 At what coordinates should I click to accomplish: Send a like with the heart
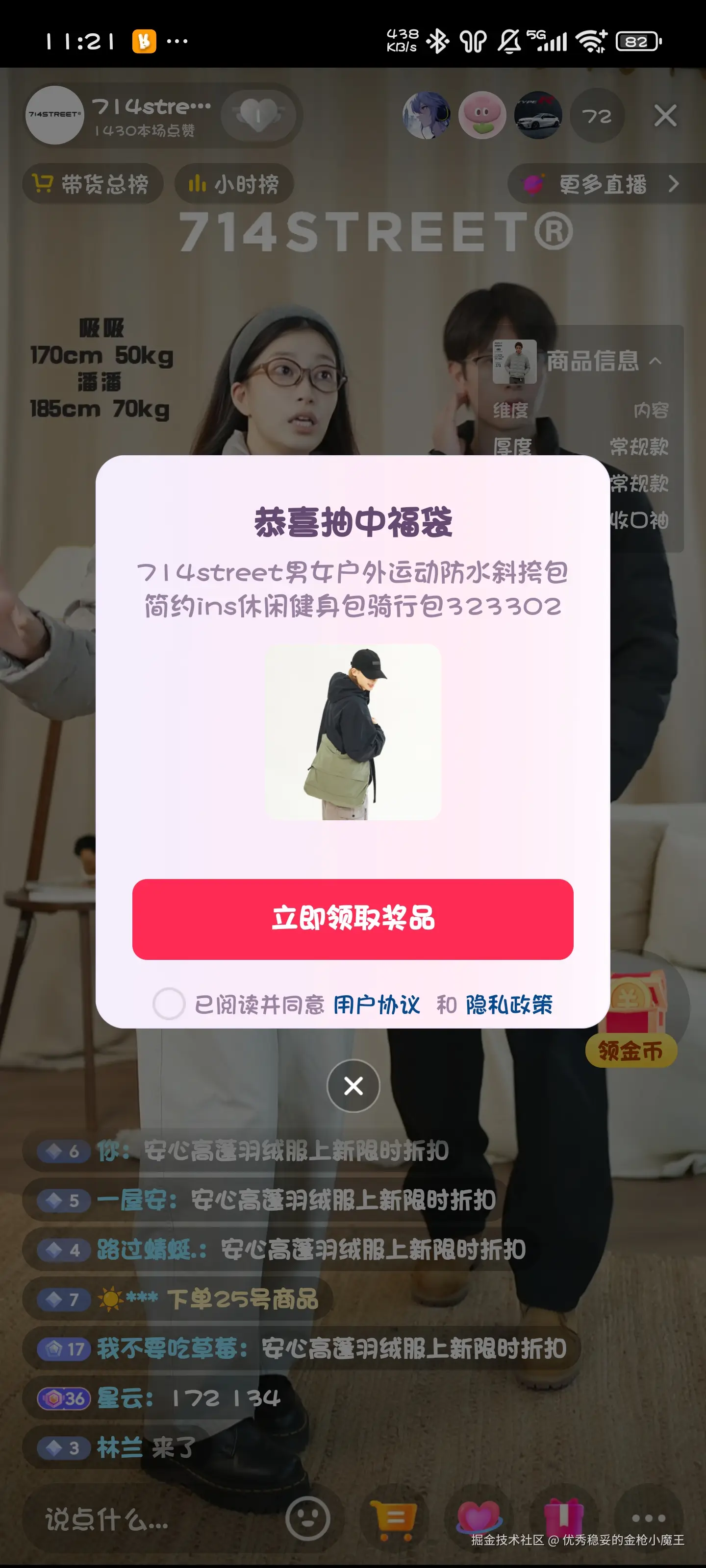[x=479, y=1516]
